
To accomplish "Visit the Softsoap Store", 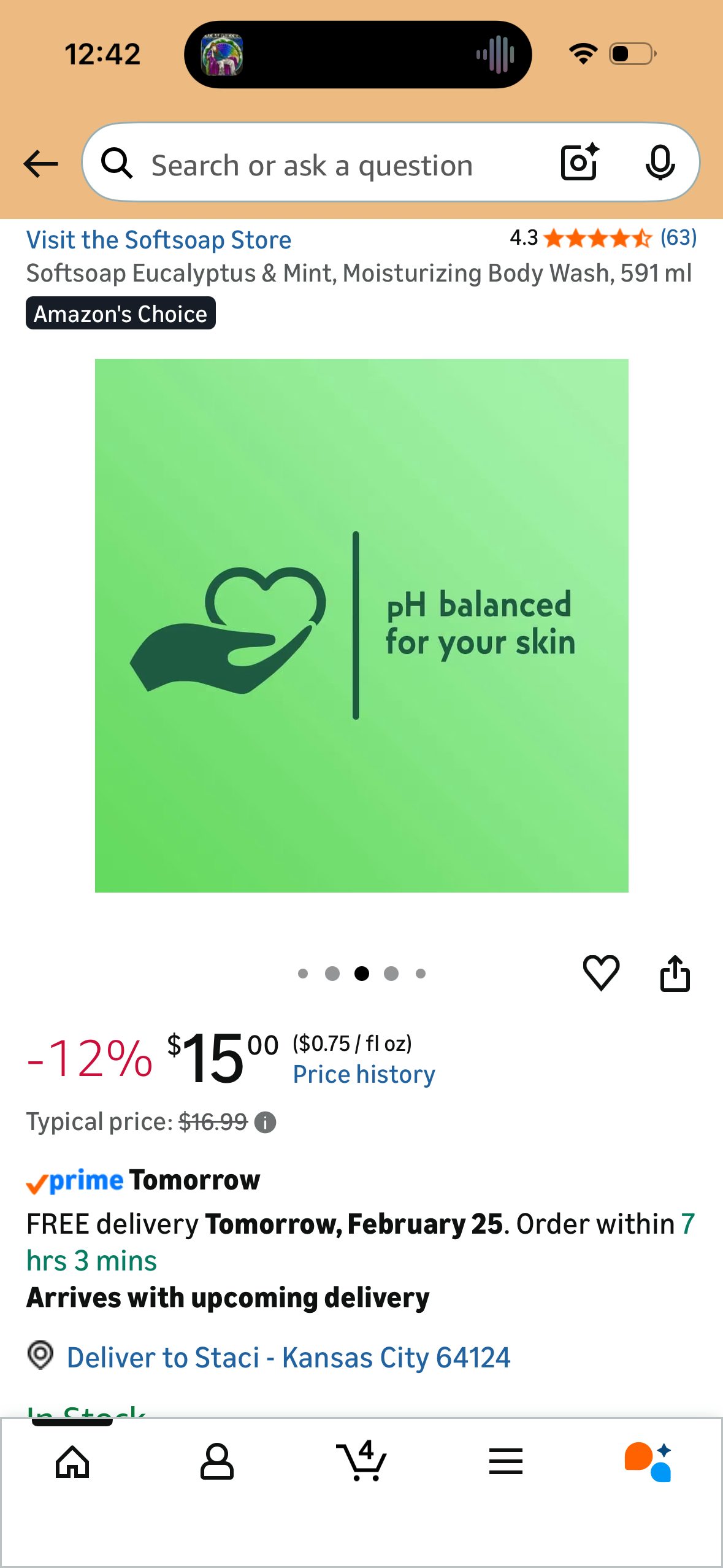I will (x=159, y=240).
